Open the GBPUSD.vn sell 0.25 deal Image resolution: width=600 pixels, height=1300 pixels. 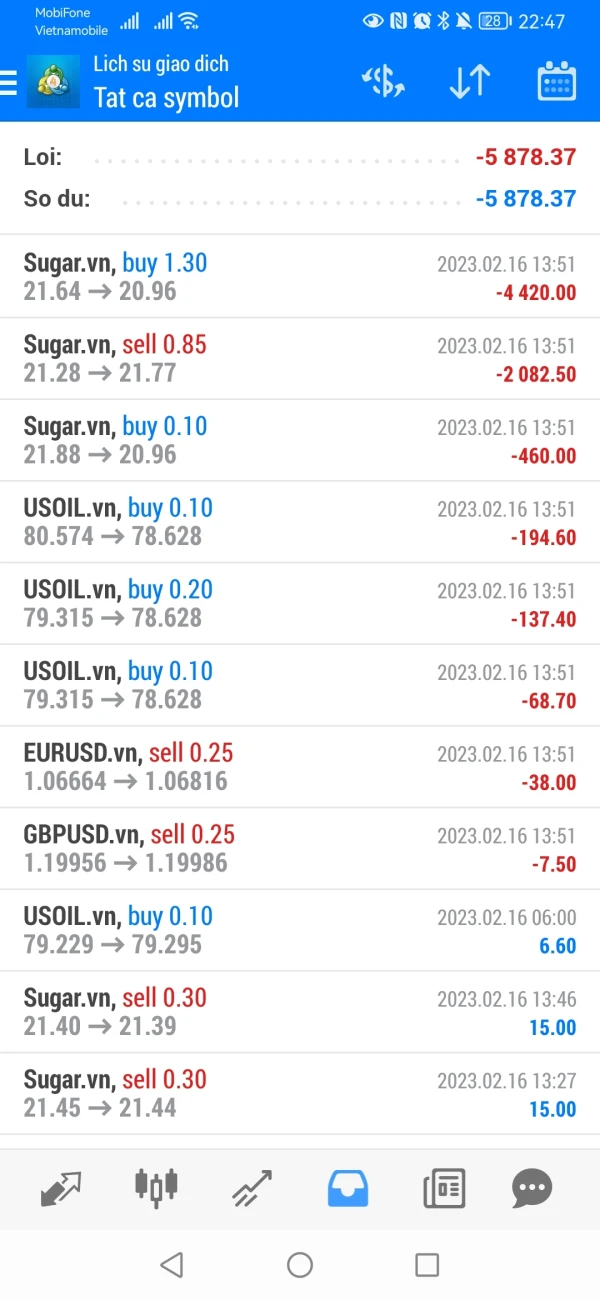(300, 849)
